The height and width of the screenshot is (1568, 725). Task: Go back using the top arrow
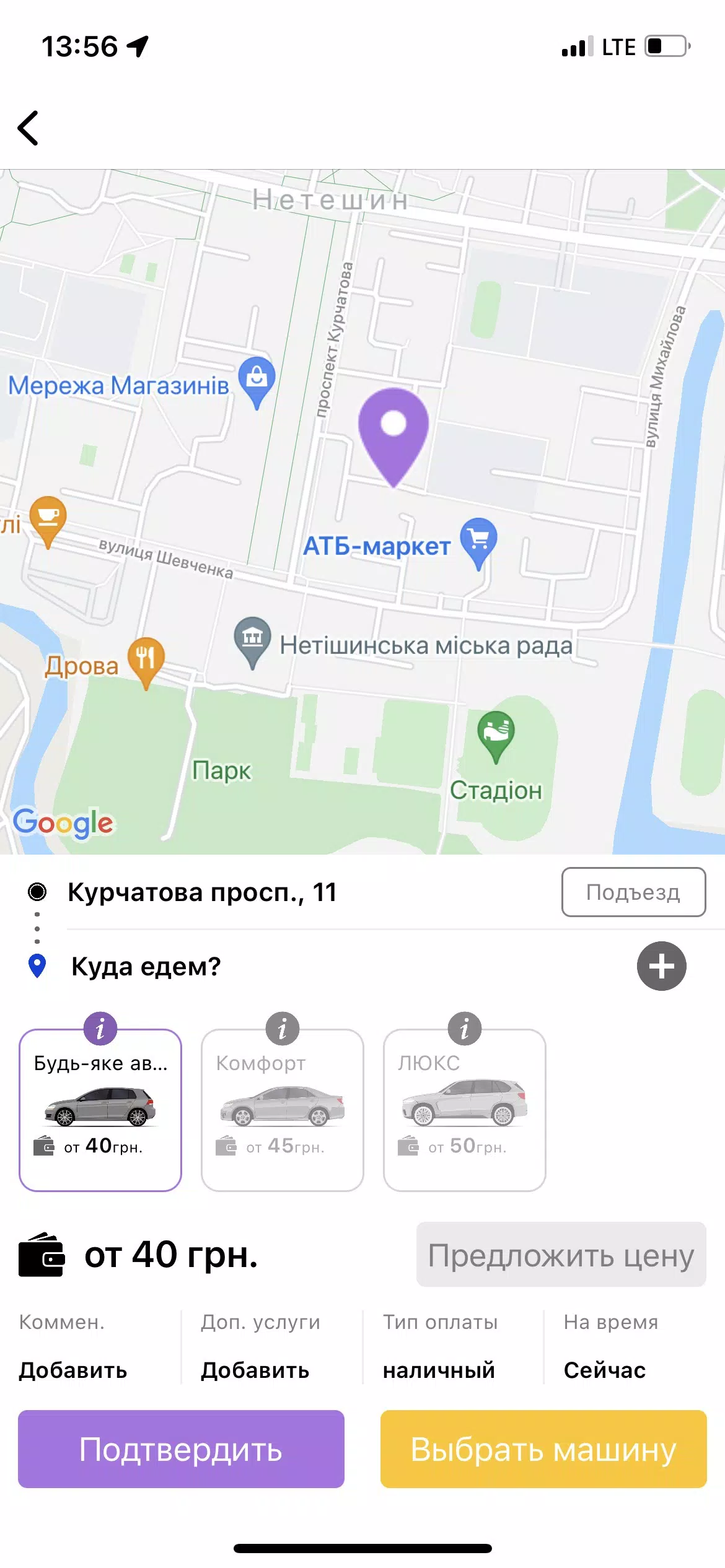[x=29, y=128]
